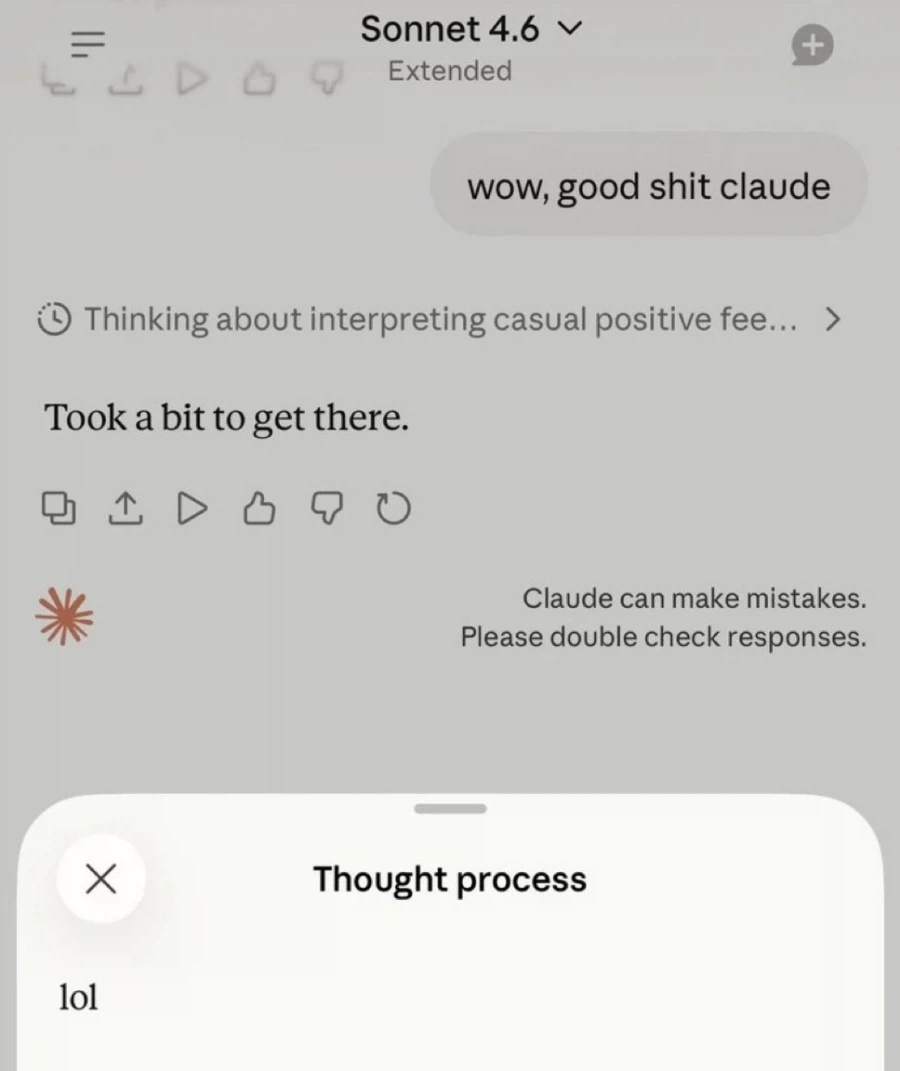The image size is (900, 1071).
Task: Start a new chat
Action: (x=812, y=45)
